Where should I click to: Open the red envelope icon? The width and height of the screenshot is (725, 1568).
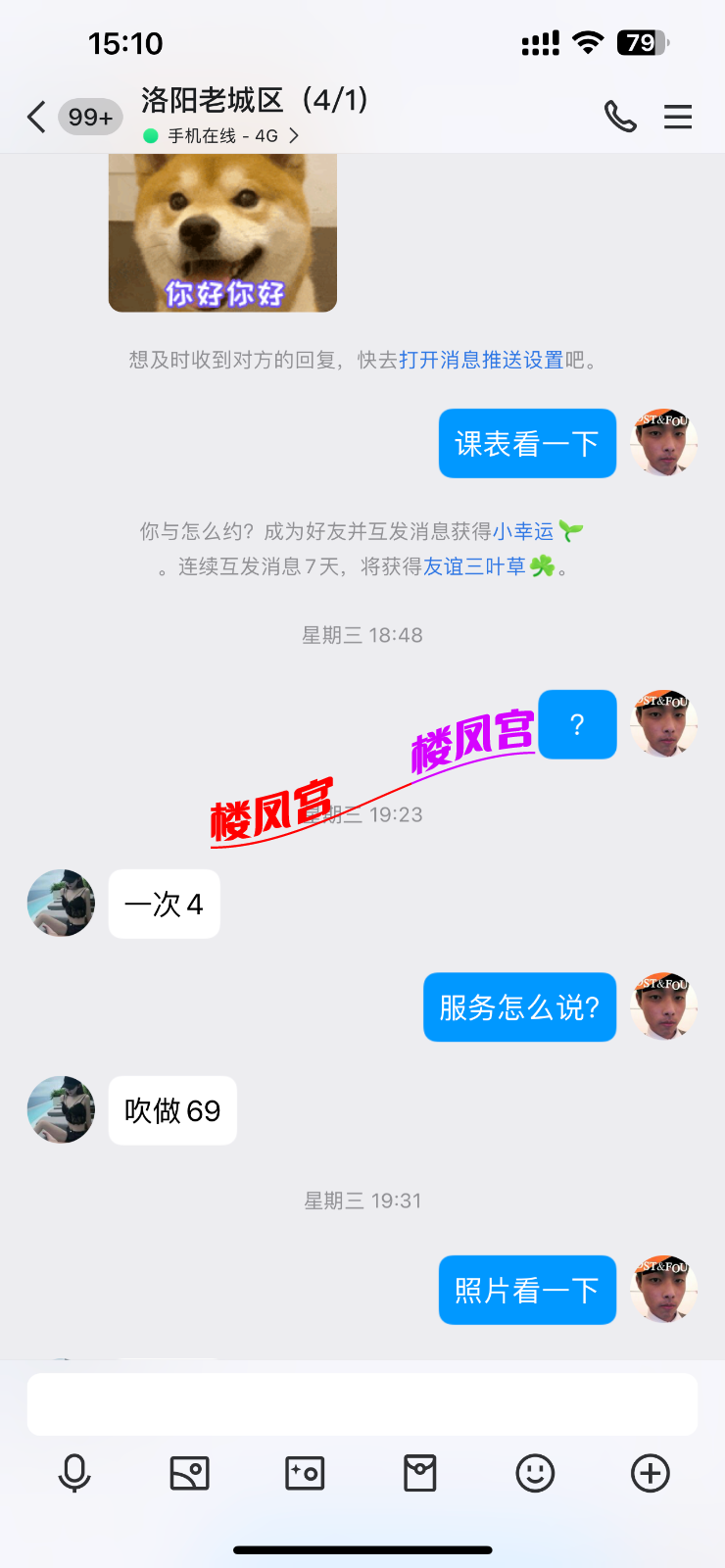419,1472
